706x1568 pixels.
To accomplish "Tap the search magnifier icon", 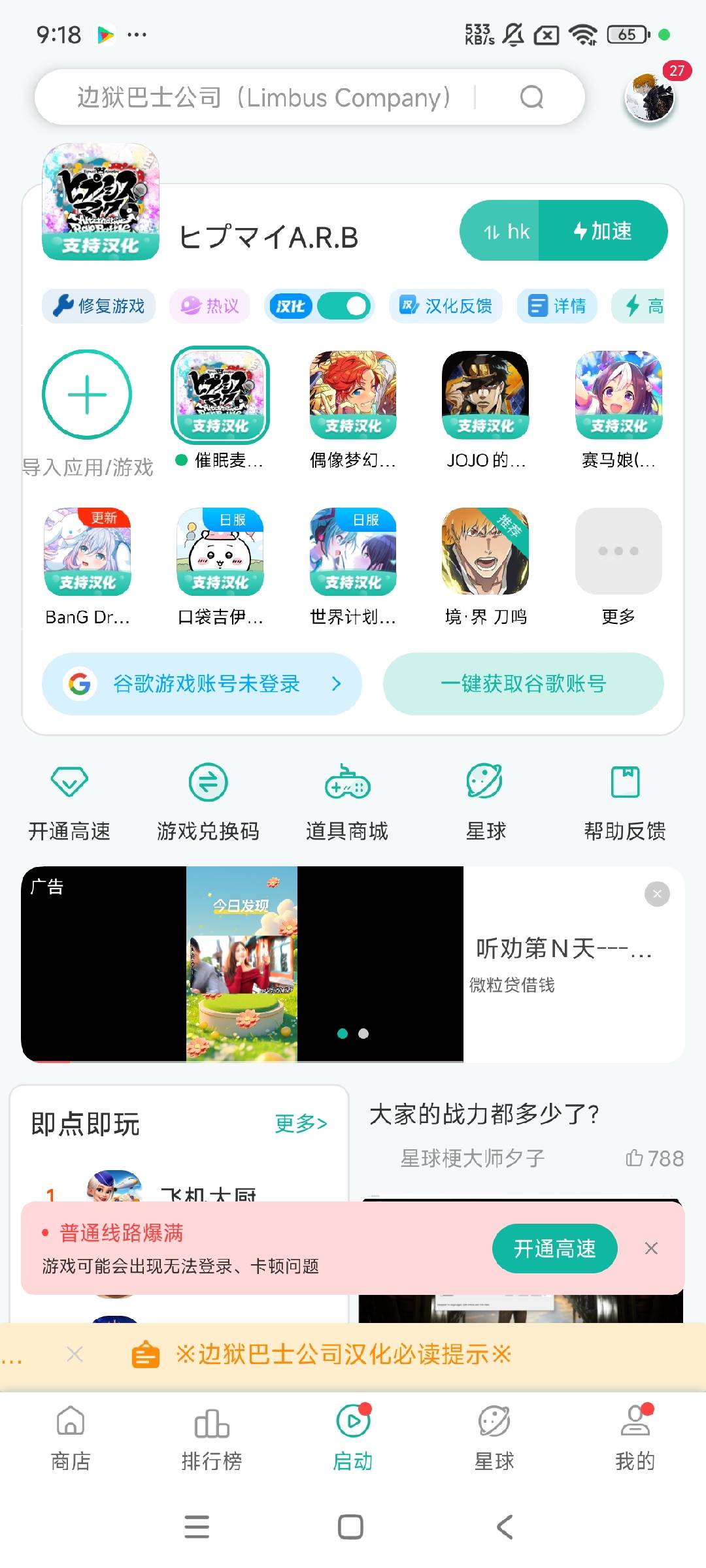I will [531, 97].
